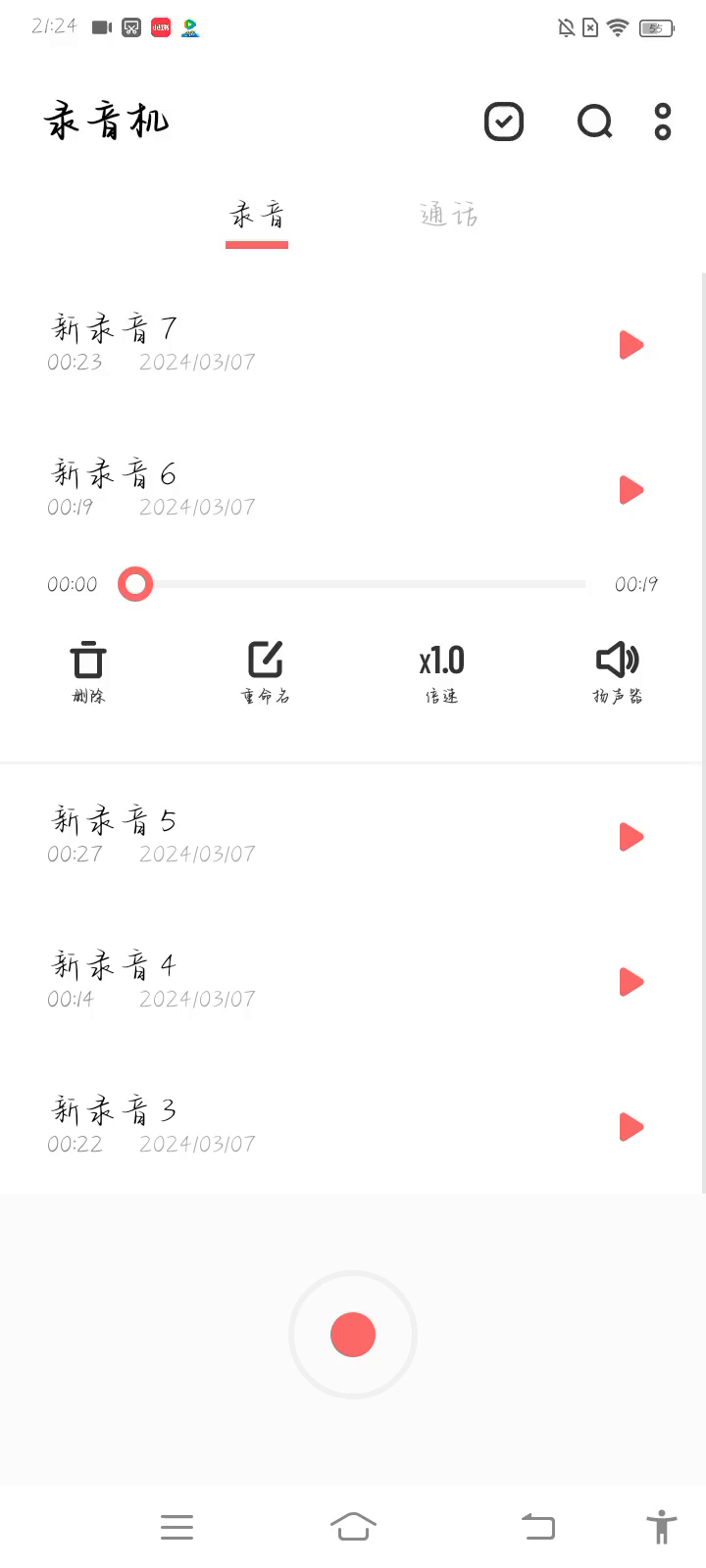Open the three-dot overflow menu

pos(663,122)
